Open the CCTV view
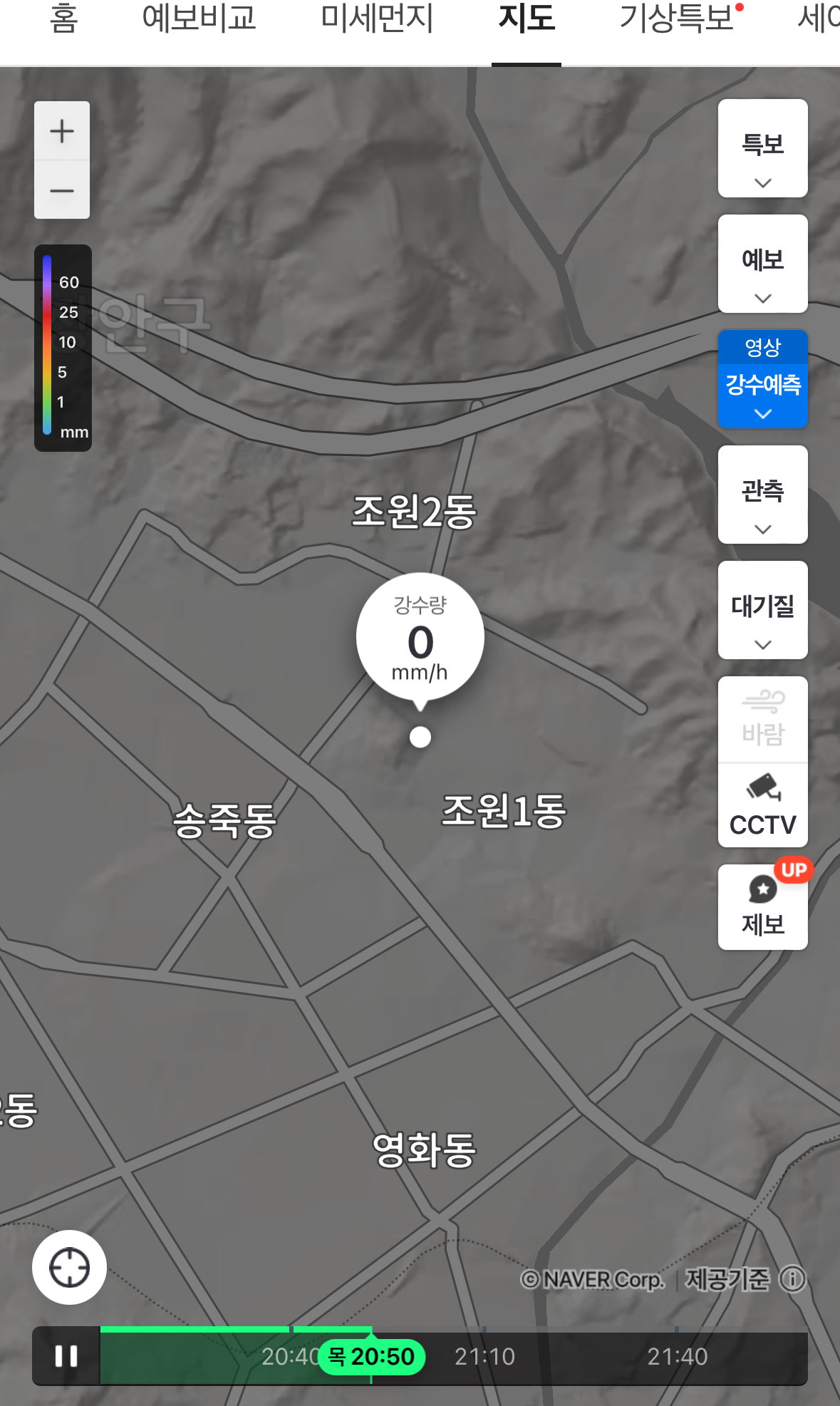Screen dimensions: 840x1406 762,806
